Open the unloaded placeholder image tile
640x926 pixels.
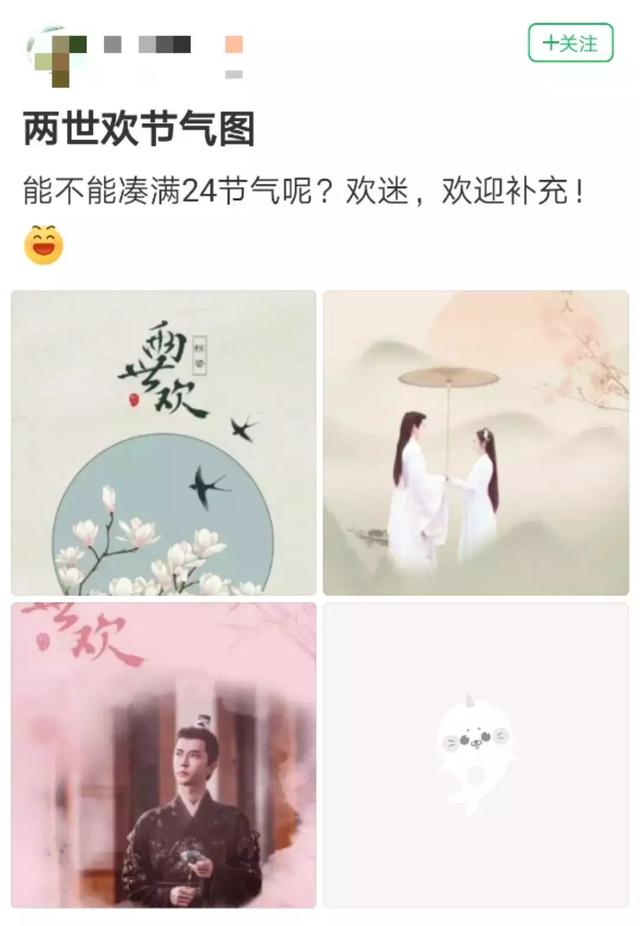(x=476, y=755)
